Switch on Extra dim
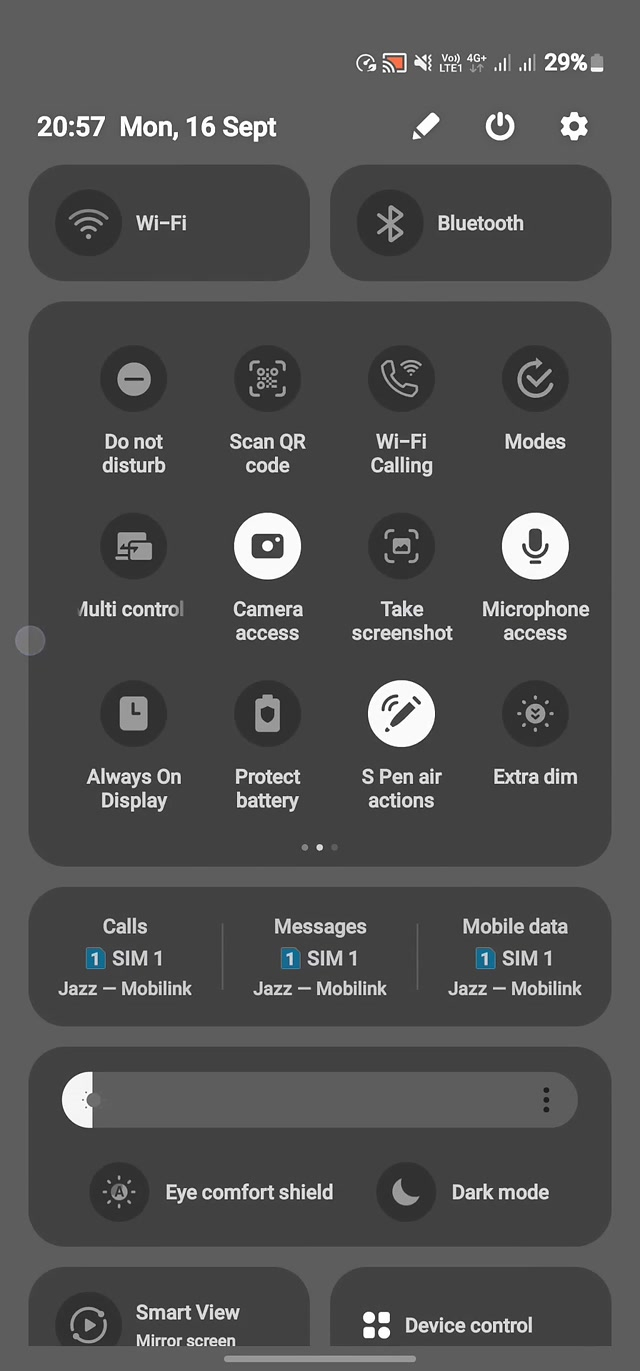 [535, 713]
